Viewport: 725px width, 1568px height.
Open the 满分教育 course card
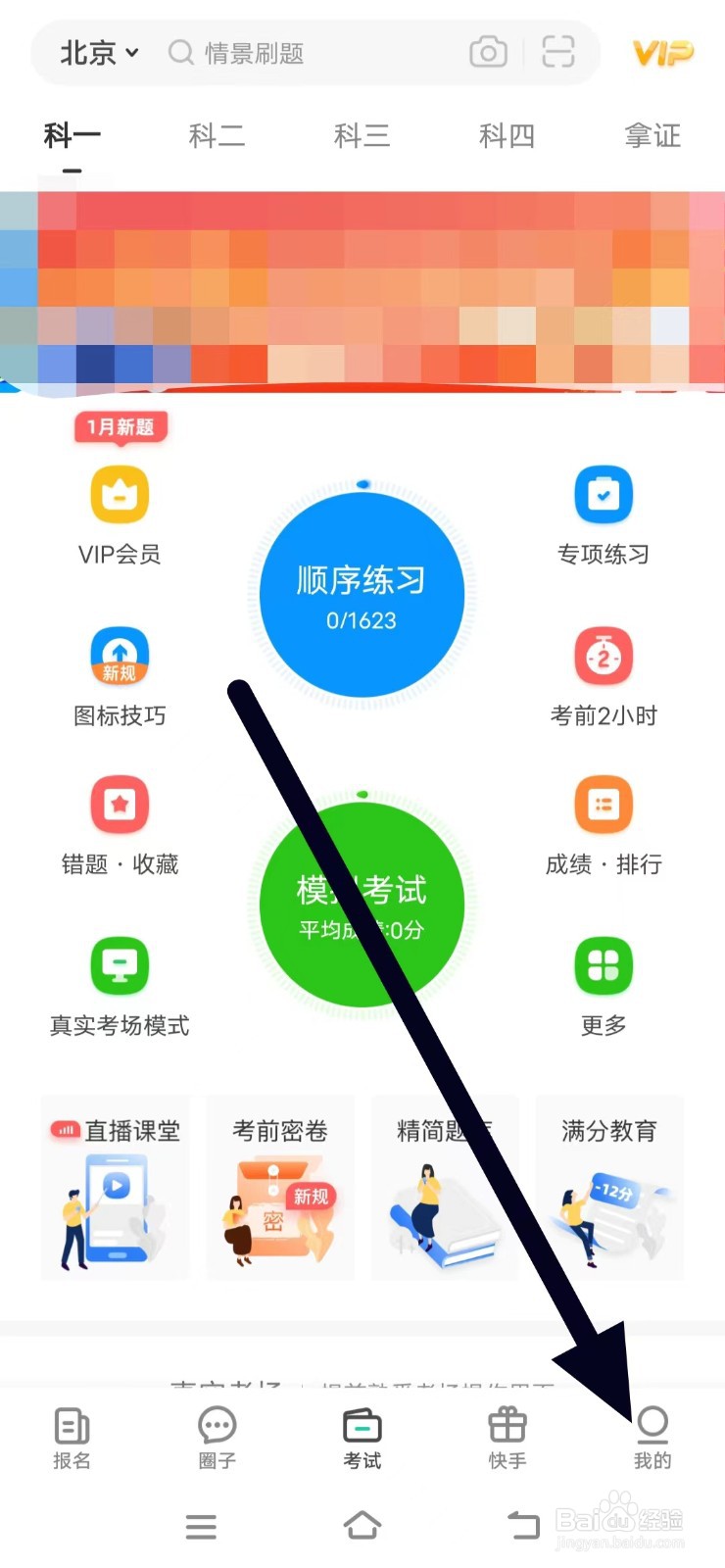pyautogui.click(x=610, y=1186)
